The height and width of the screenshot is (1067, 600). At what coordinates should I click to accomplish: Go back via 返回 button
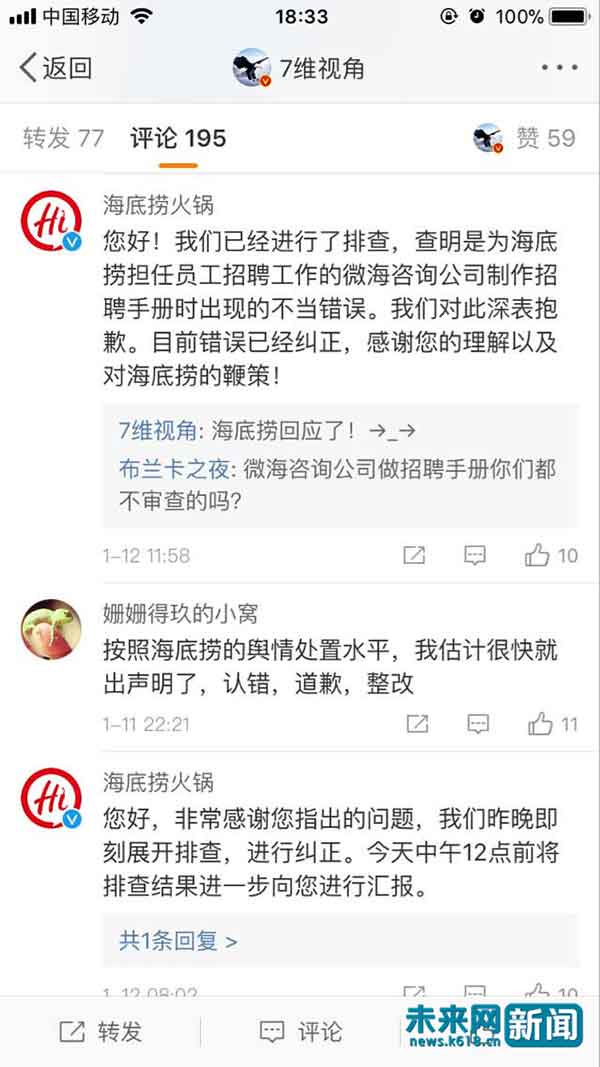tap(56, 68)
